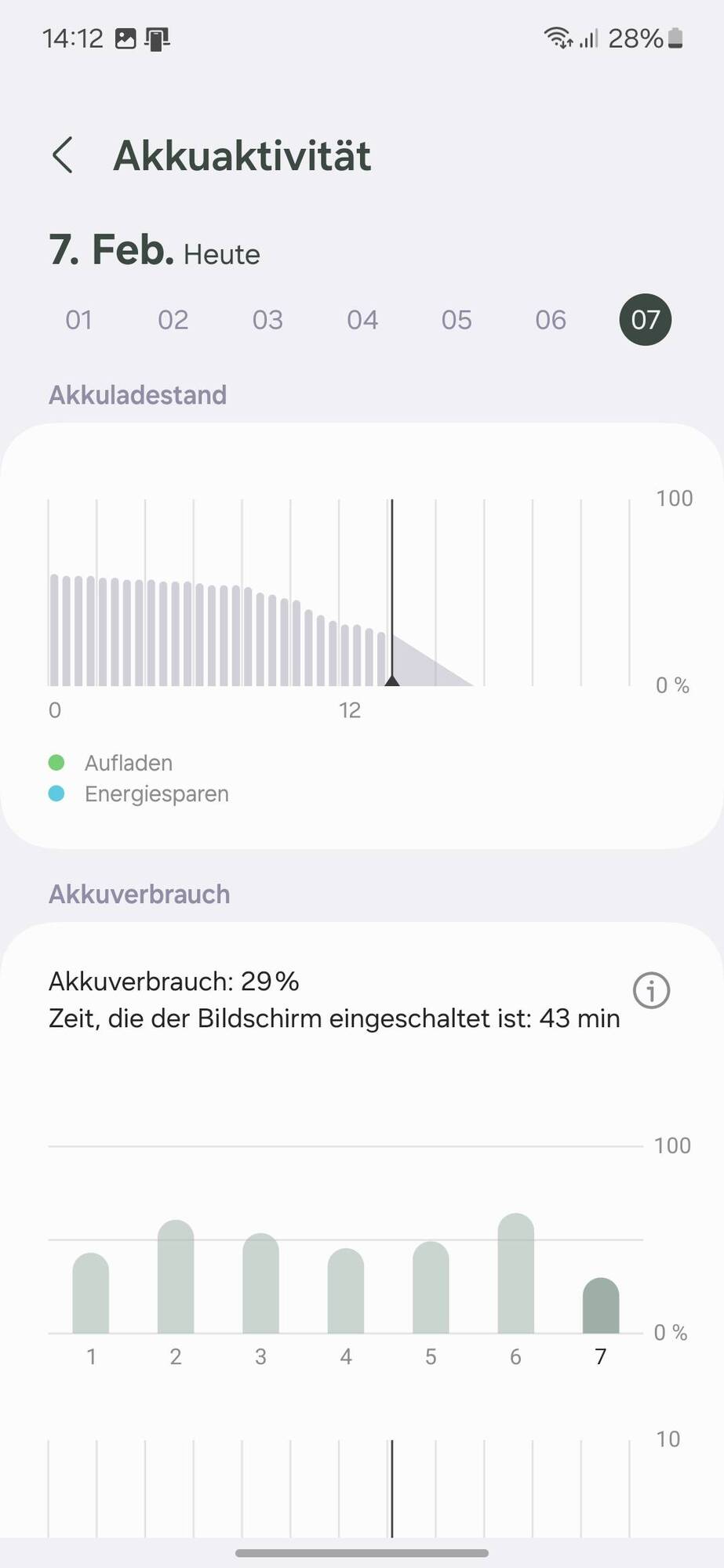
Task: Select day 05 in the date row
Action: pyautogui.click(x=457, y=320)
